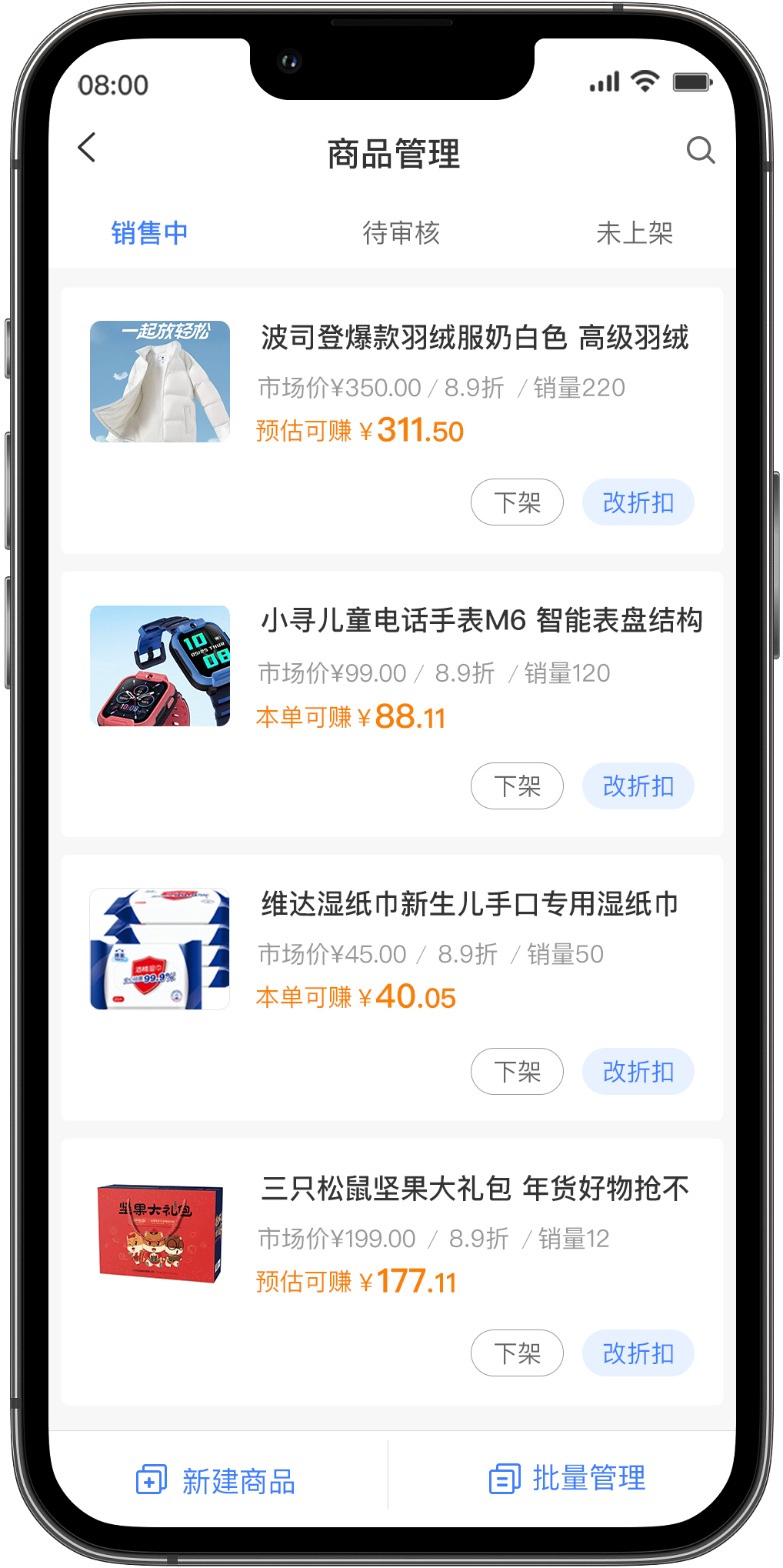The height and width of the screenshot is (1568, 783).
Task: Select the 销售中 tab
Action: [x=149, y=232]
